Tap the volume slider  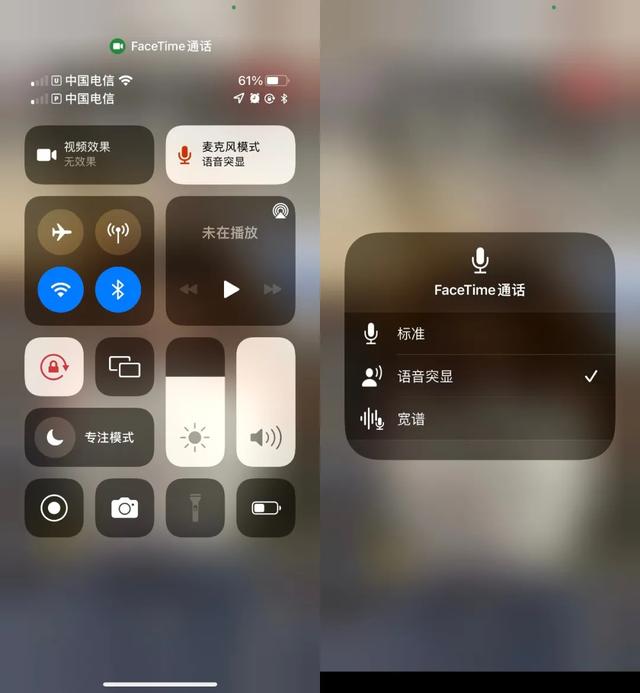pos(266,402)
